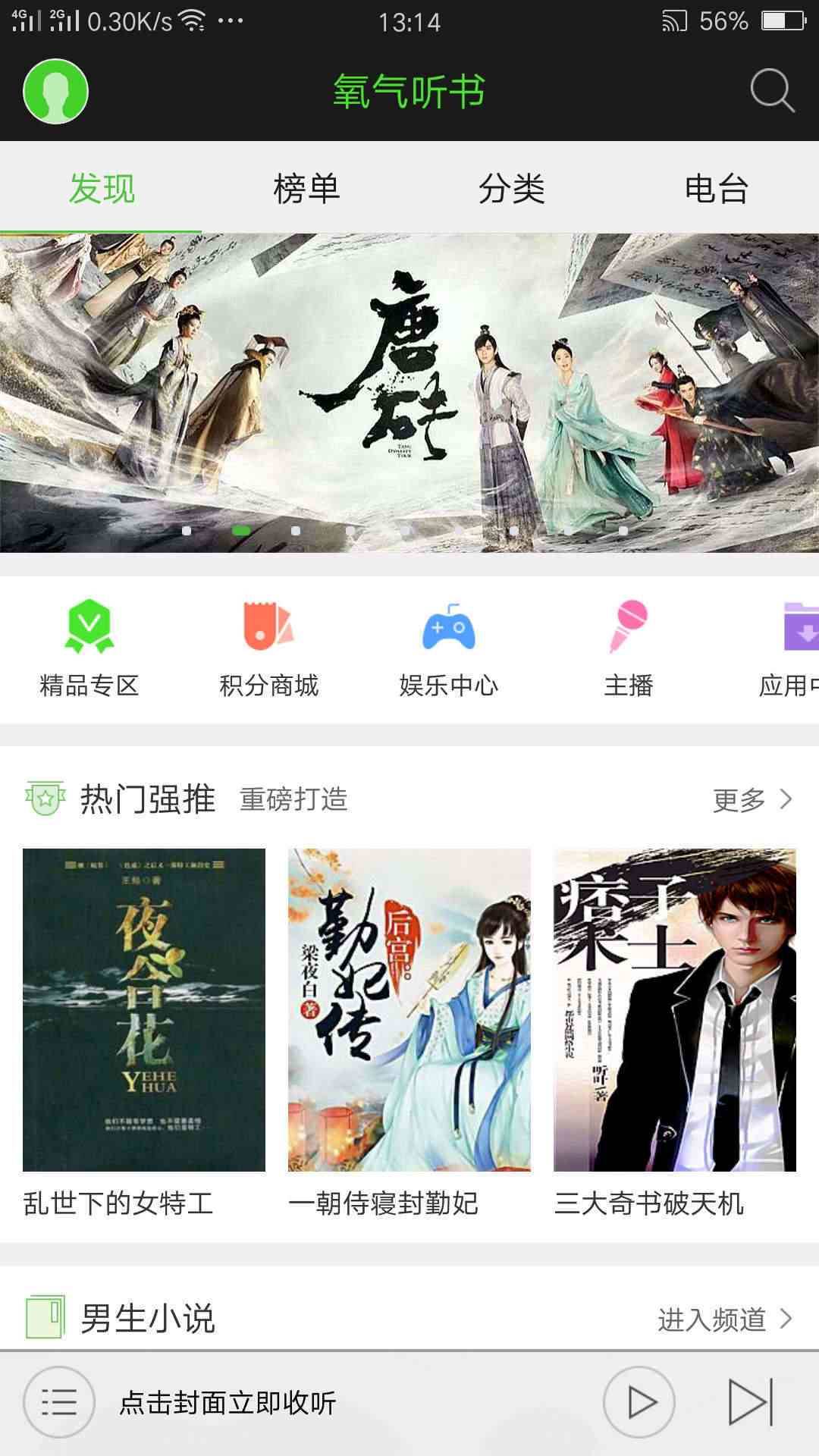Skip to the next track
819x1456 pixels.
(x=749, y=1402)
